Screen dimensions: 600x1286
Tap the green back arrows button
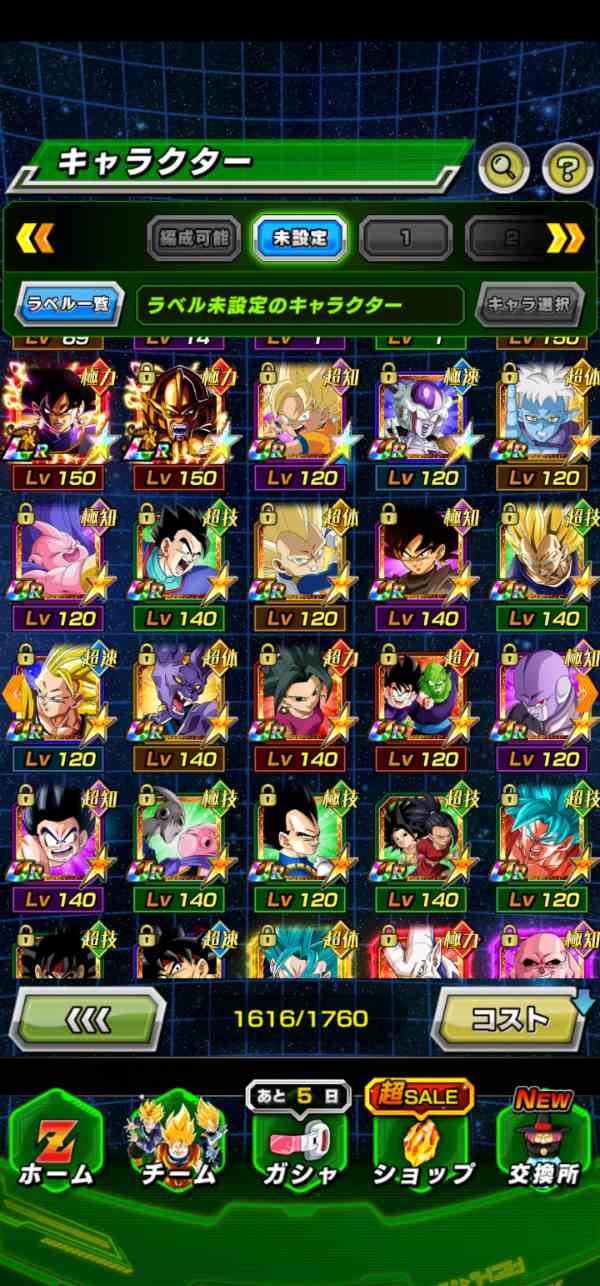tap(86, 1019)
